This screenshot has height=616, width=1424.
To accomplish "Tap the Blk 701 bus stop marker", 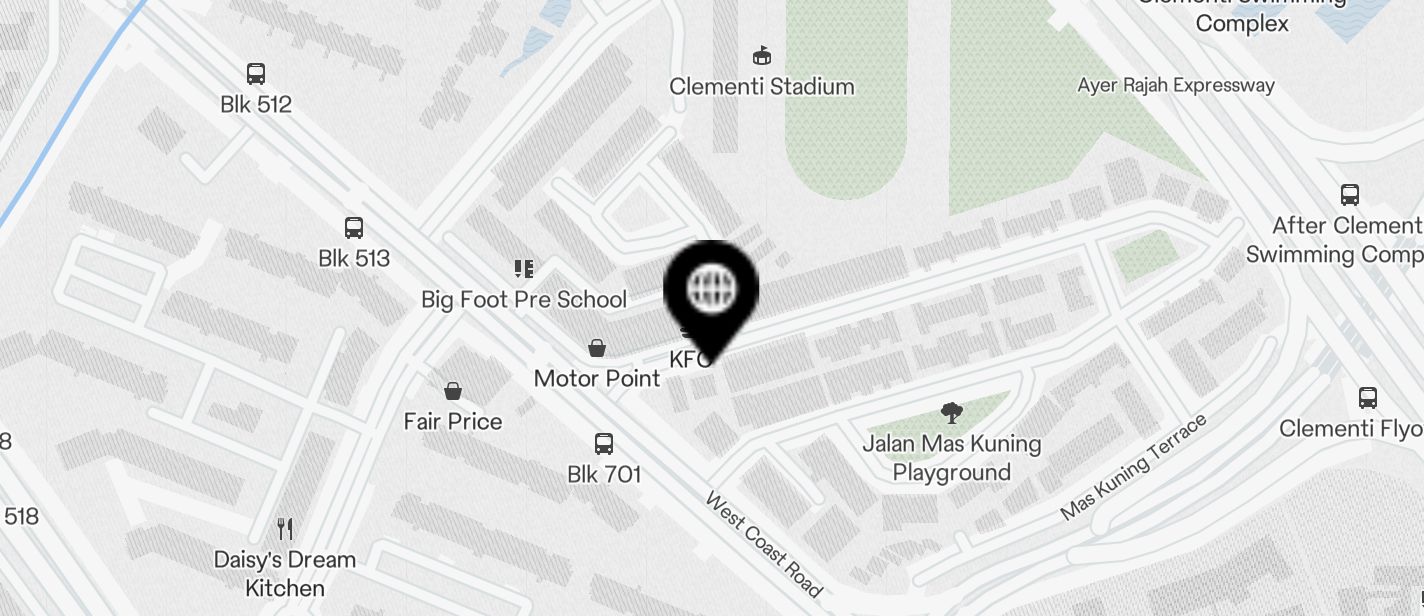I will [x=604, y=444].
